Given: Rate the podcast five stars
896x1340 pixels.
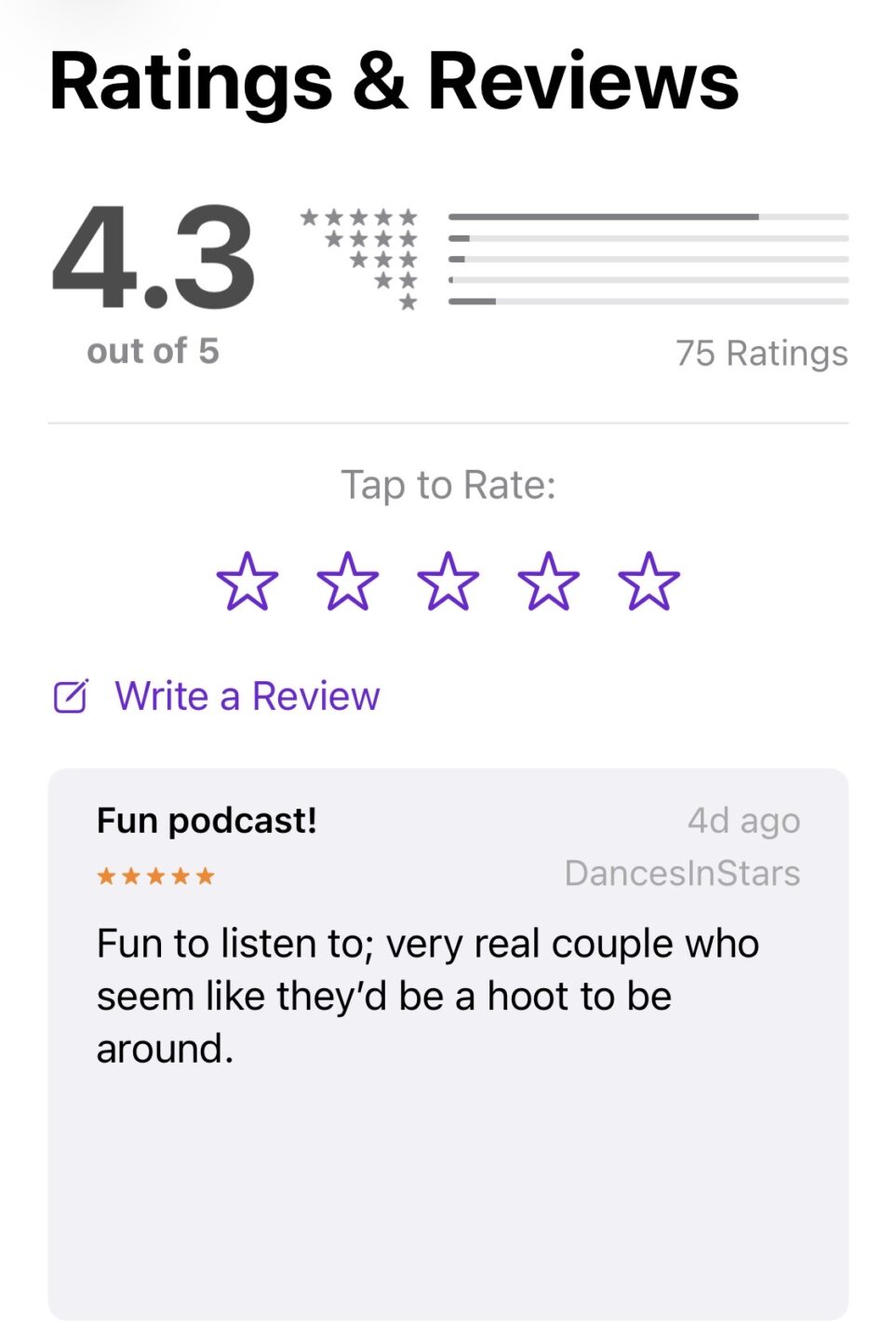Looking at the screenshot, I should pos(649,582).
